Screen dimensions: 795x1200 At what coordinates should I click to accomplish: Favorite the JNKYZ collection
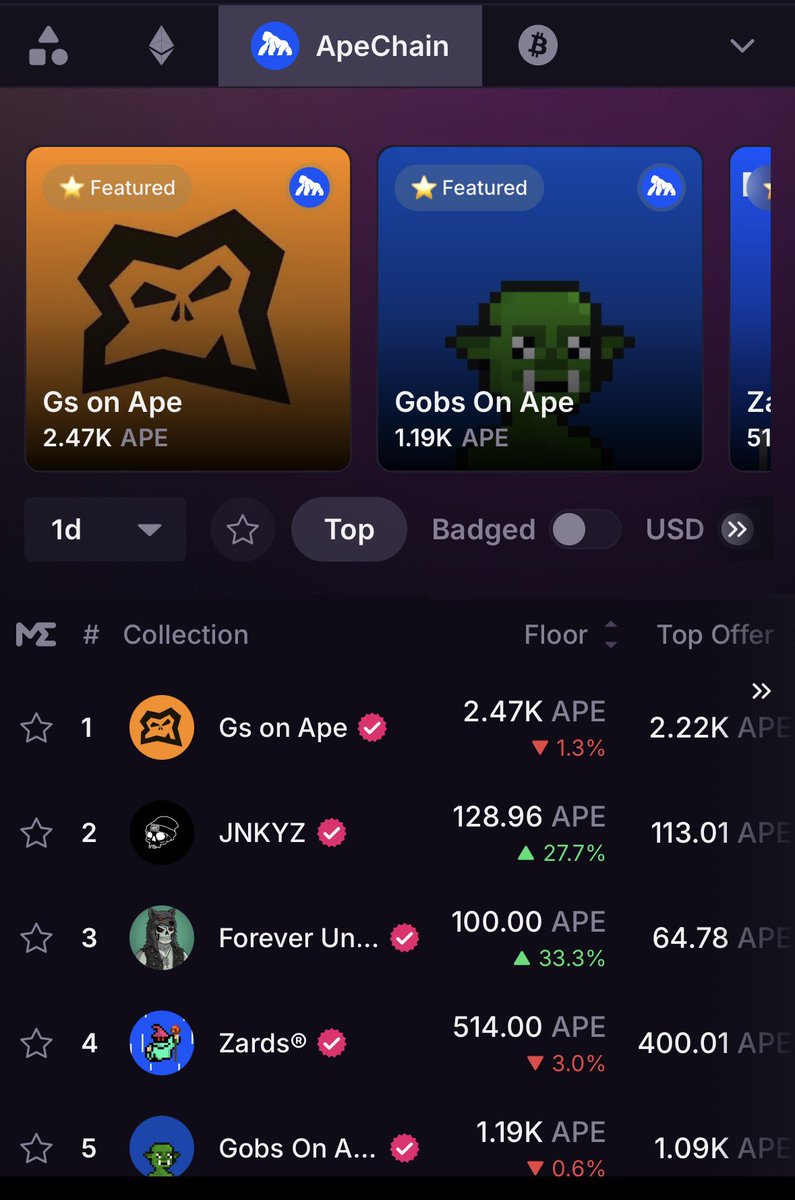click(x=36, y=833)
